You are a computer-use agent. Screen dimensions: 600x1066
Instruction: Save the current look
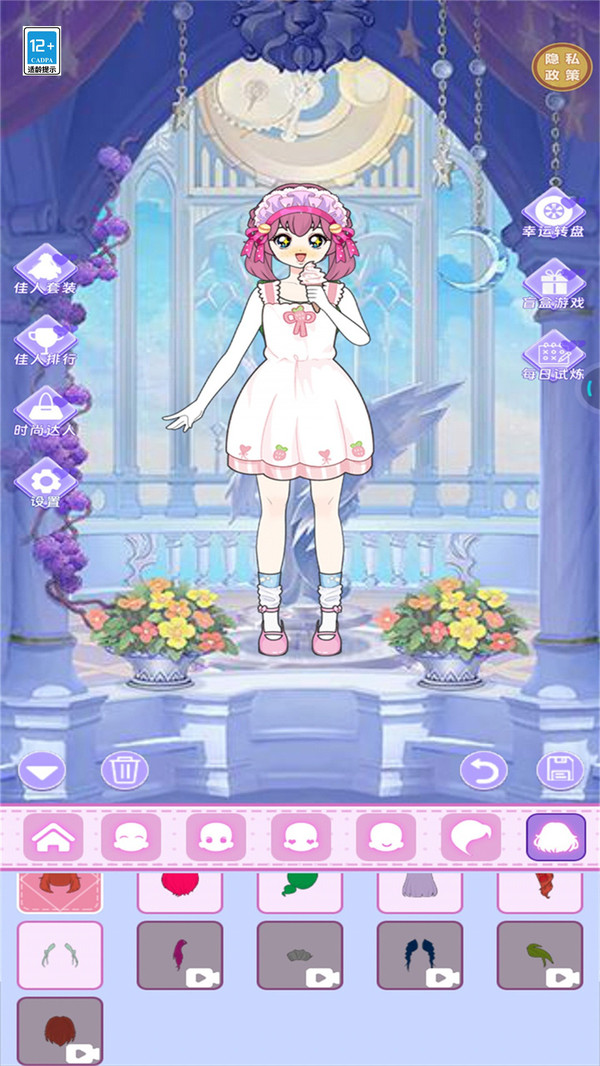[559, 770]
